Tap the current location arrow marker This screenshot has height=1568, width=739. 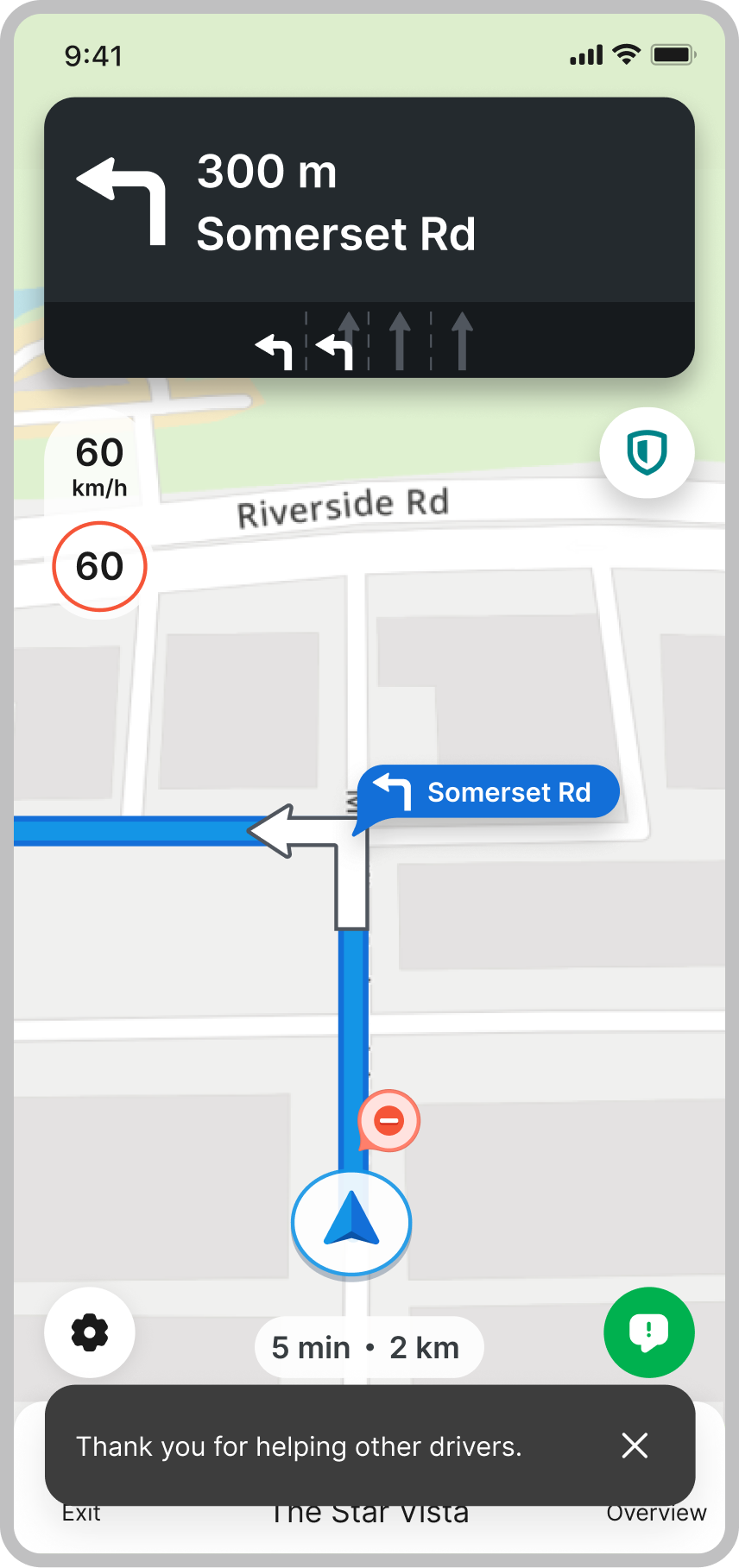click(351, 1221)
